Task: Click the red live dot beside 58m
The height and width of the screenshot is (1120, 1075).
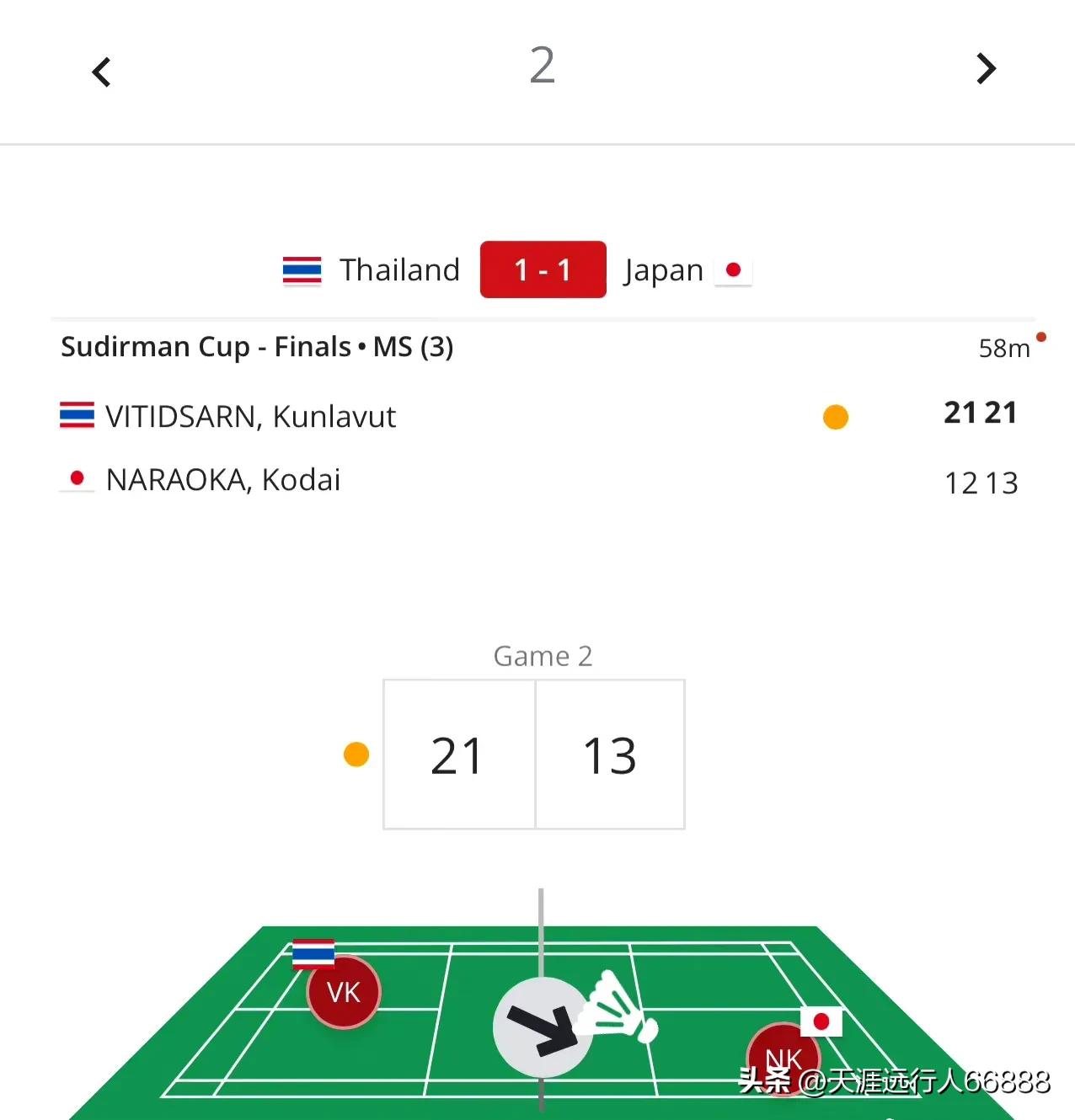Action: click(x=1042, y=335)
